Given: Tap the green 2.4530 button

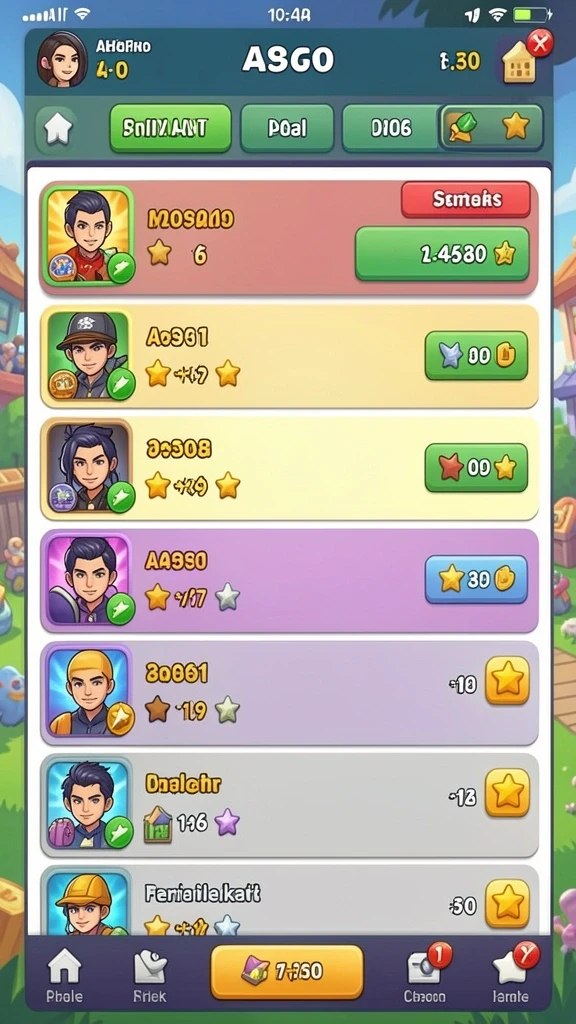Looking at the screenshot, I should coord(442,253).
